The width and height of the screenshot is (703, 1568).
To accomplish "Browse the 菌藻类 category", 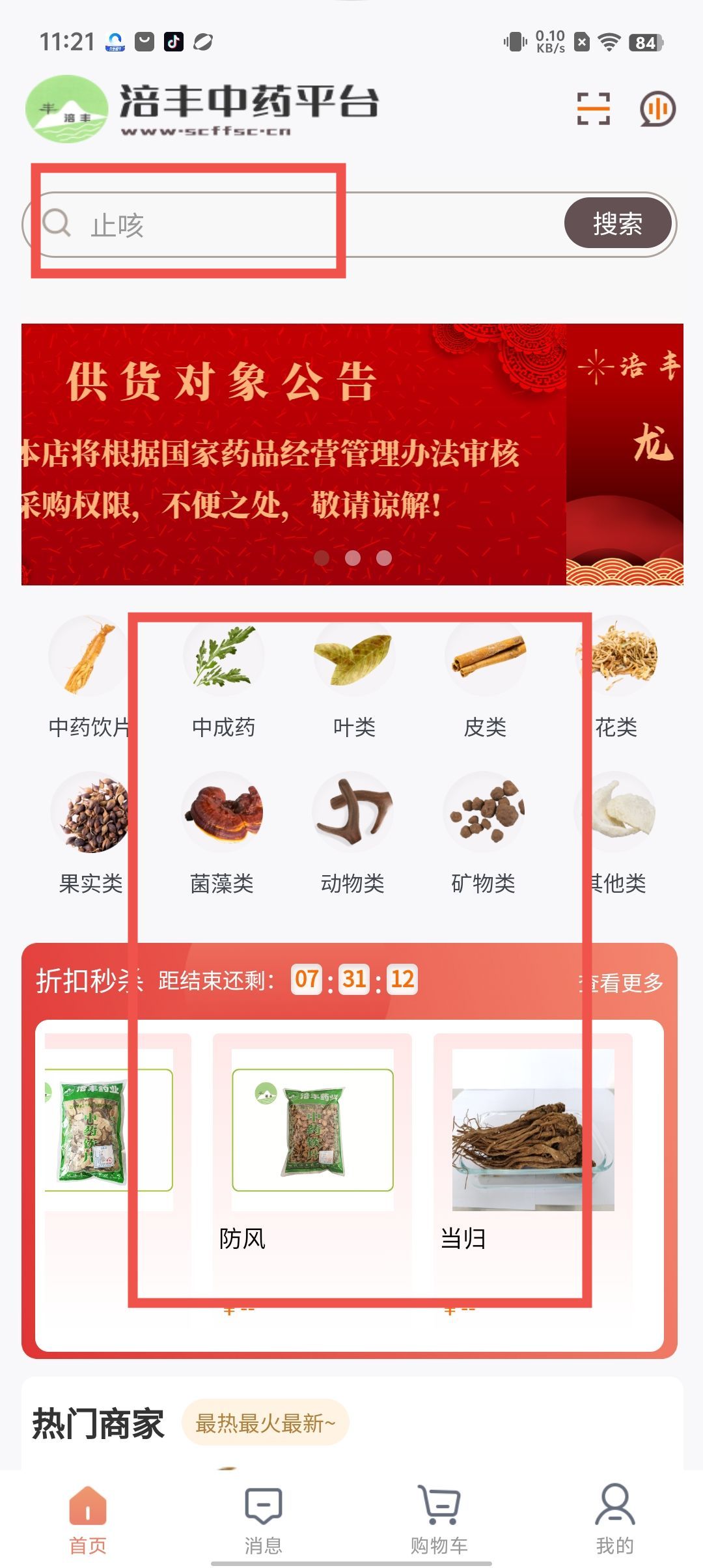I will tap(222, 833).
